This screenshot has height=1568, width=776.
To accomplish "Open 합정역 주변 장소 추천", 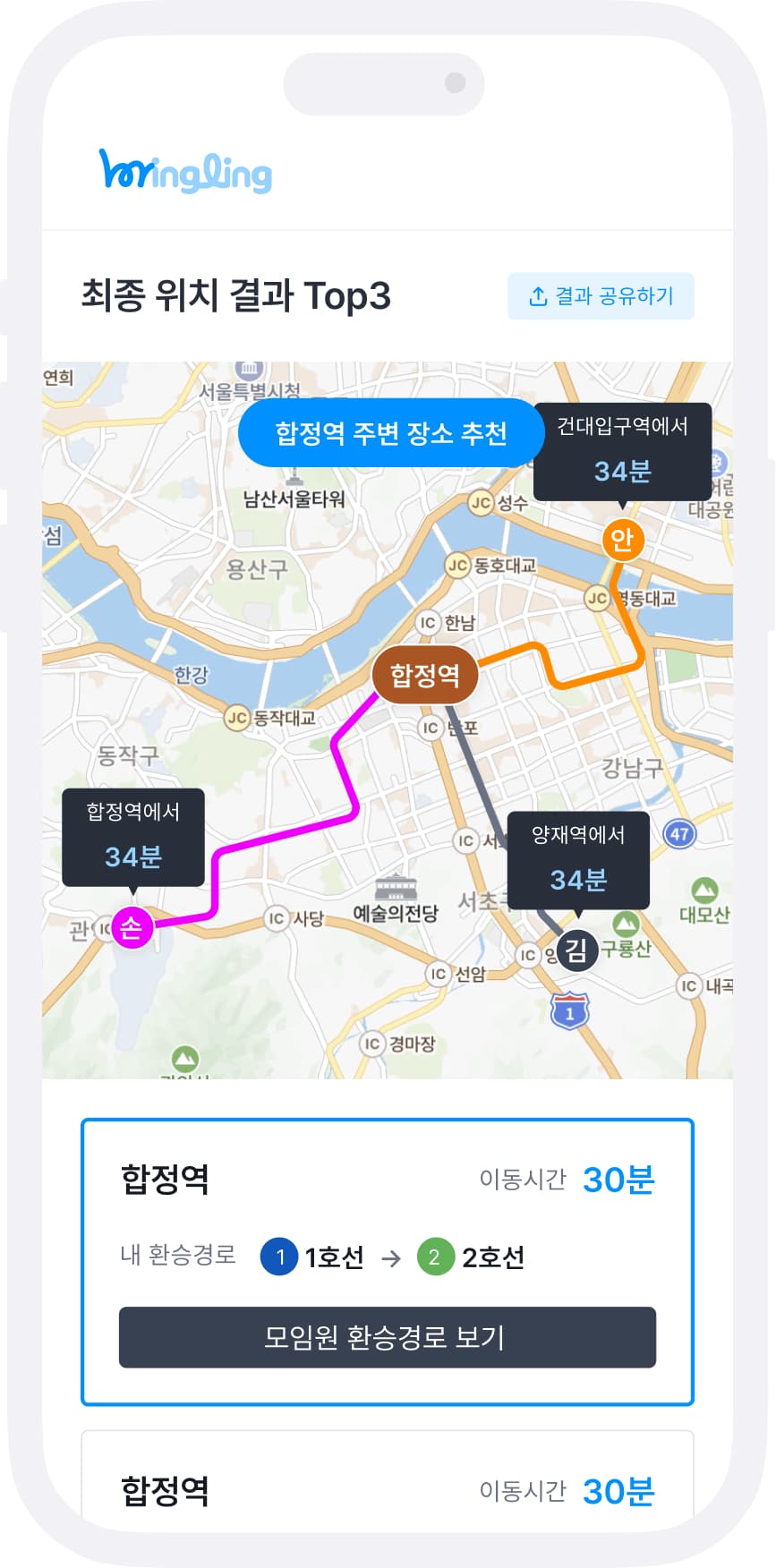I will click(390, 433).
